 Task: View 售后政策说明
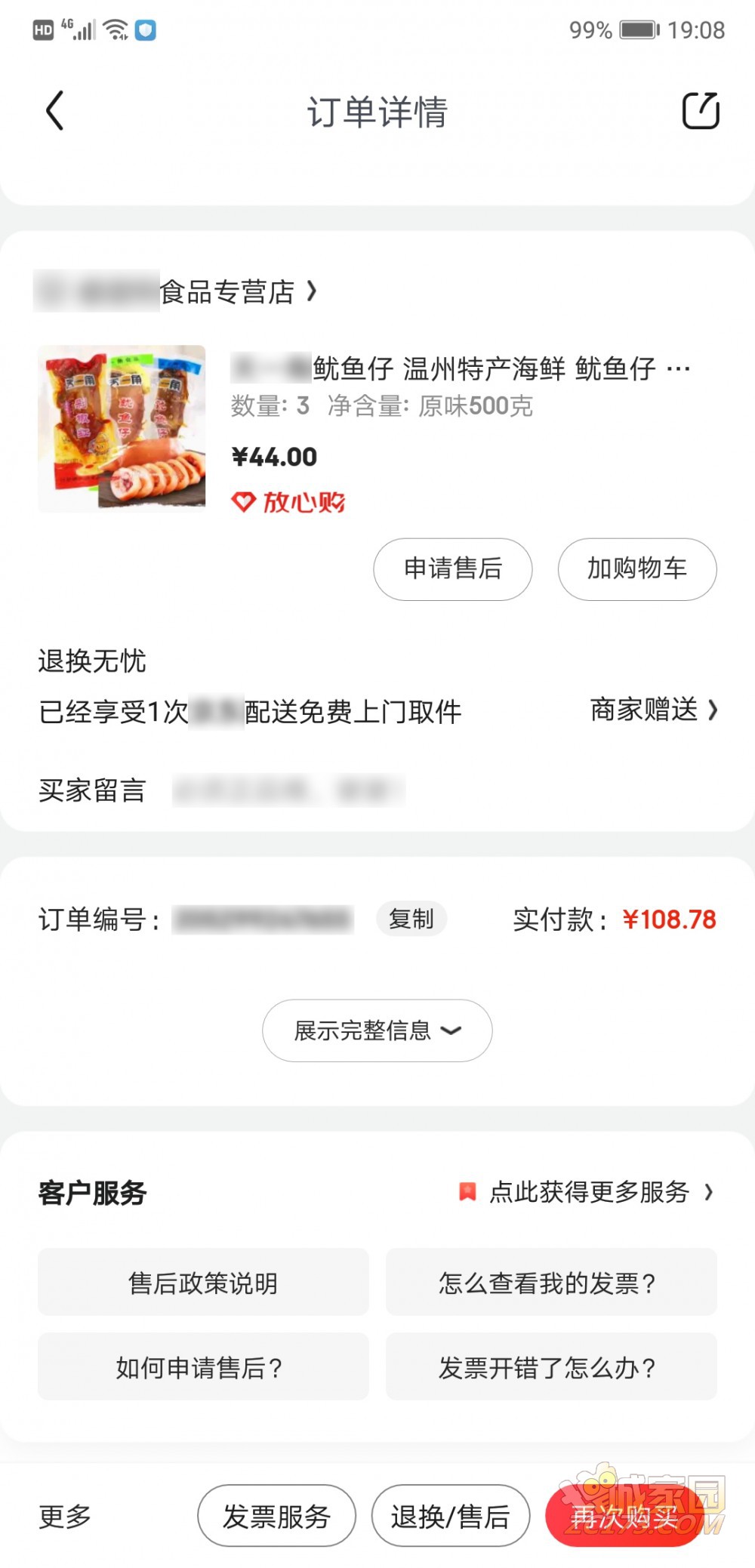click(x=203, y=1283)
